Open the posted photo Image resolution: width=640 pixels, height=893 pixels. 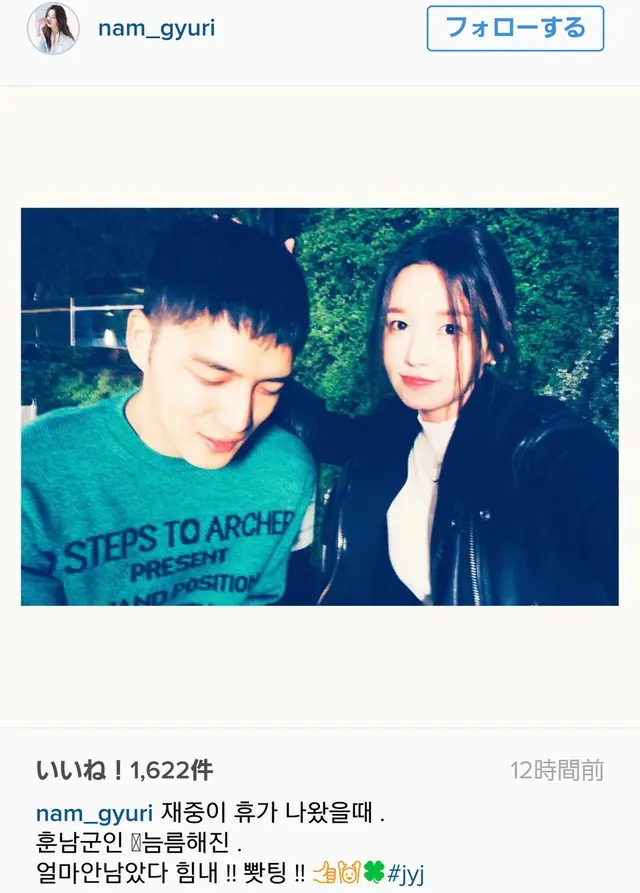(x=320, y=406)
